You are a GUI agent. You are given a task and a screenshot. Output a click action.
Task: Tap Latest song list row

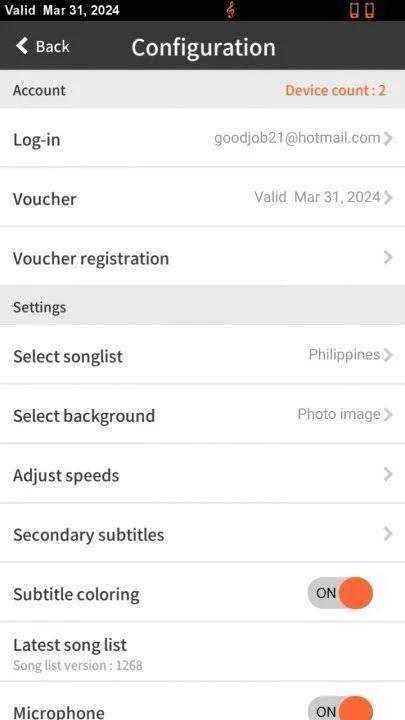point(202,653)
